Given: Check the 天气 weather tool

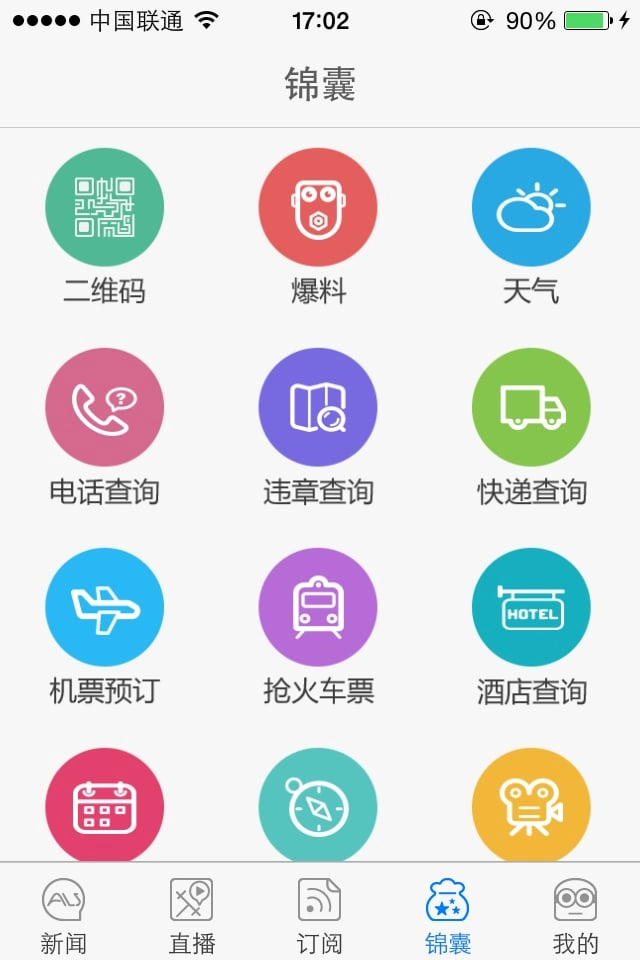Looking at the screenshot, I should 531,207.
